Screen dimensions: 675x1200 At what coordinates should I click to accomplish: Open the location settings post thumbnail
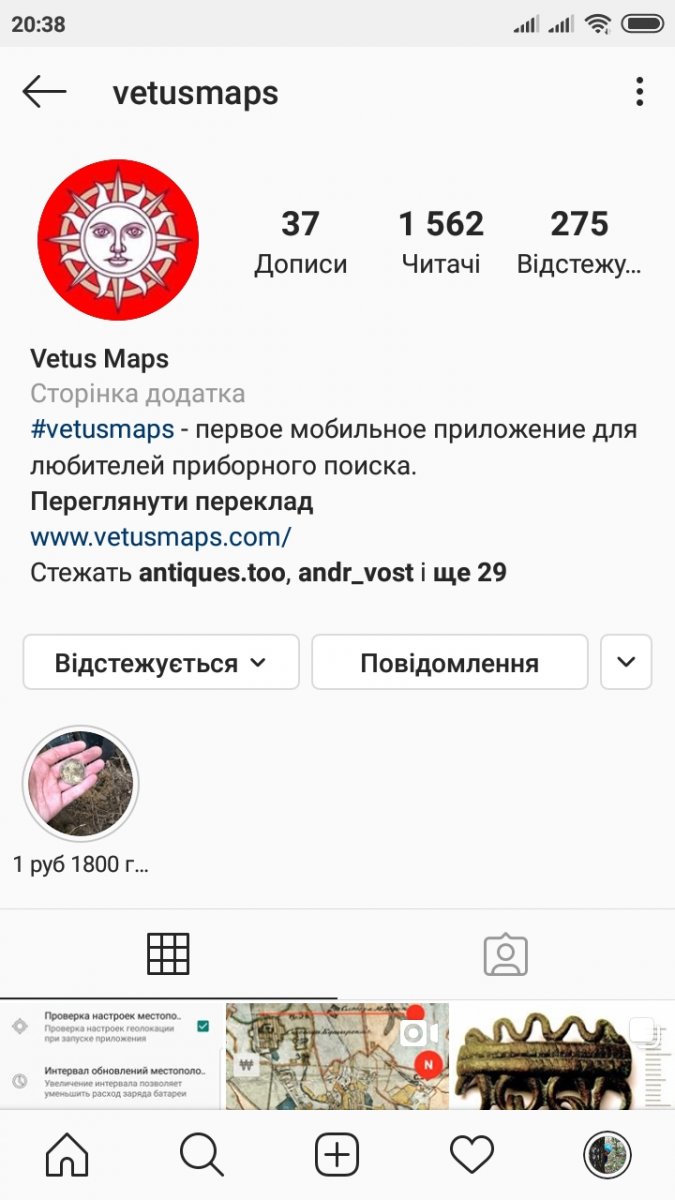click(x=112, y=1055)
